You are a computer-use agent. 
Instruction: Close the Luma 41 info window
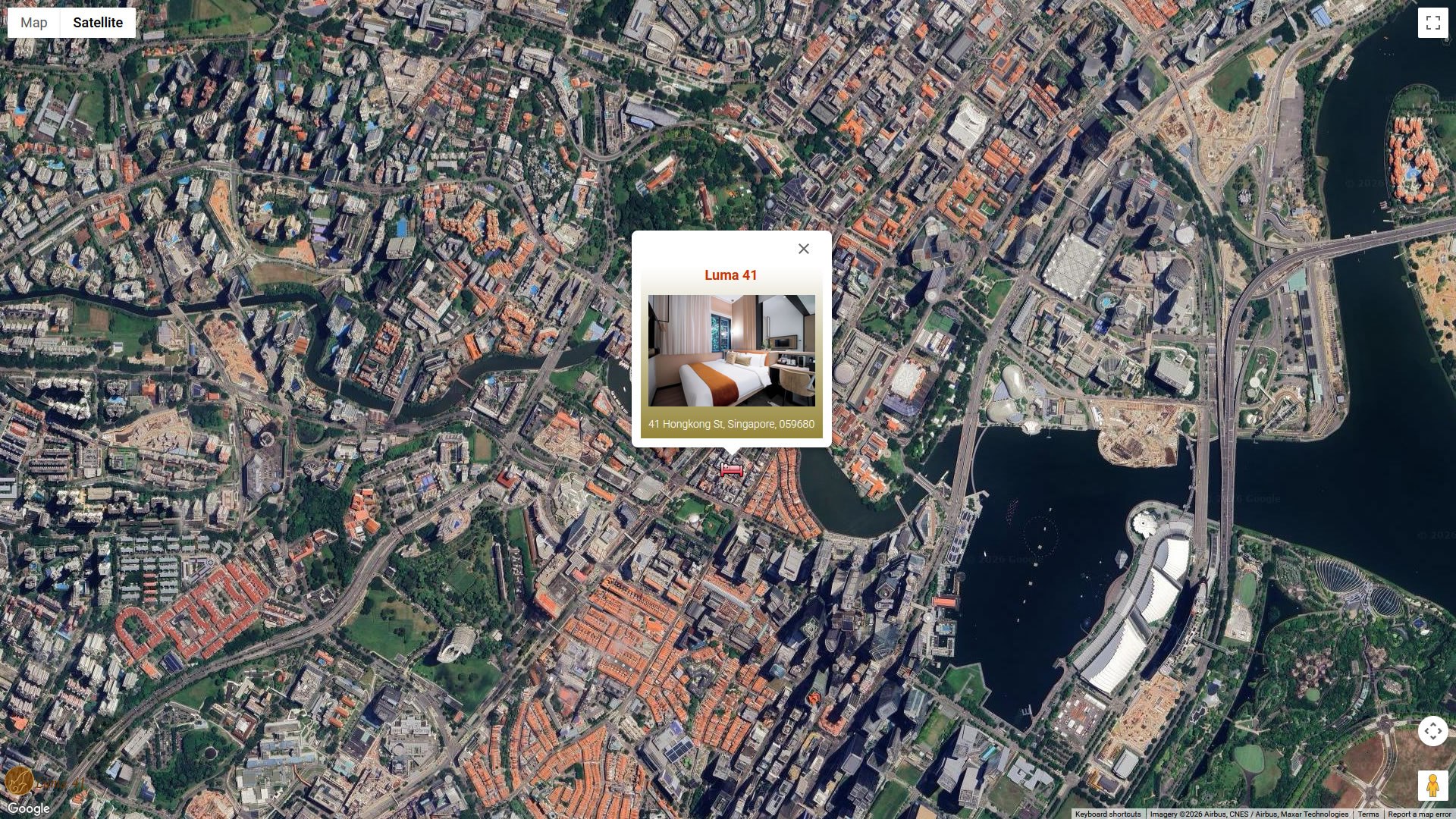(x=804, y=249)
